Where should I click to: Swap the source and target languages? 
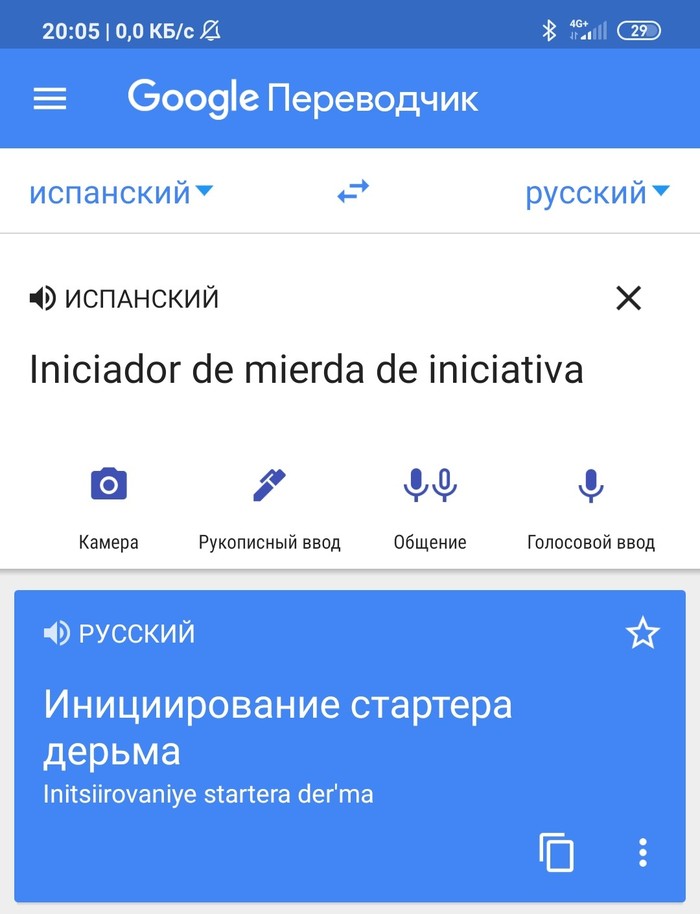coord(353,191)
